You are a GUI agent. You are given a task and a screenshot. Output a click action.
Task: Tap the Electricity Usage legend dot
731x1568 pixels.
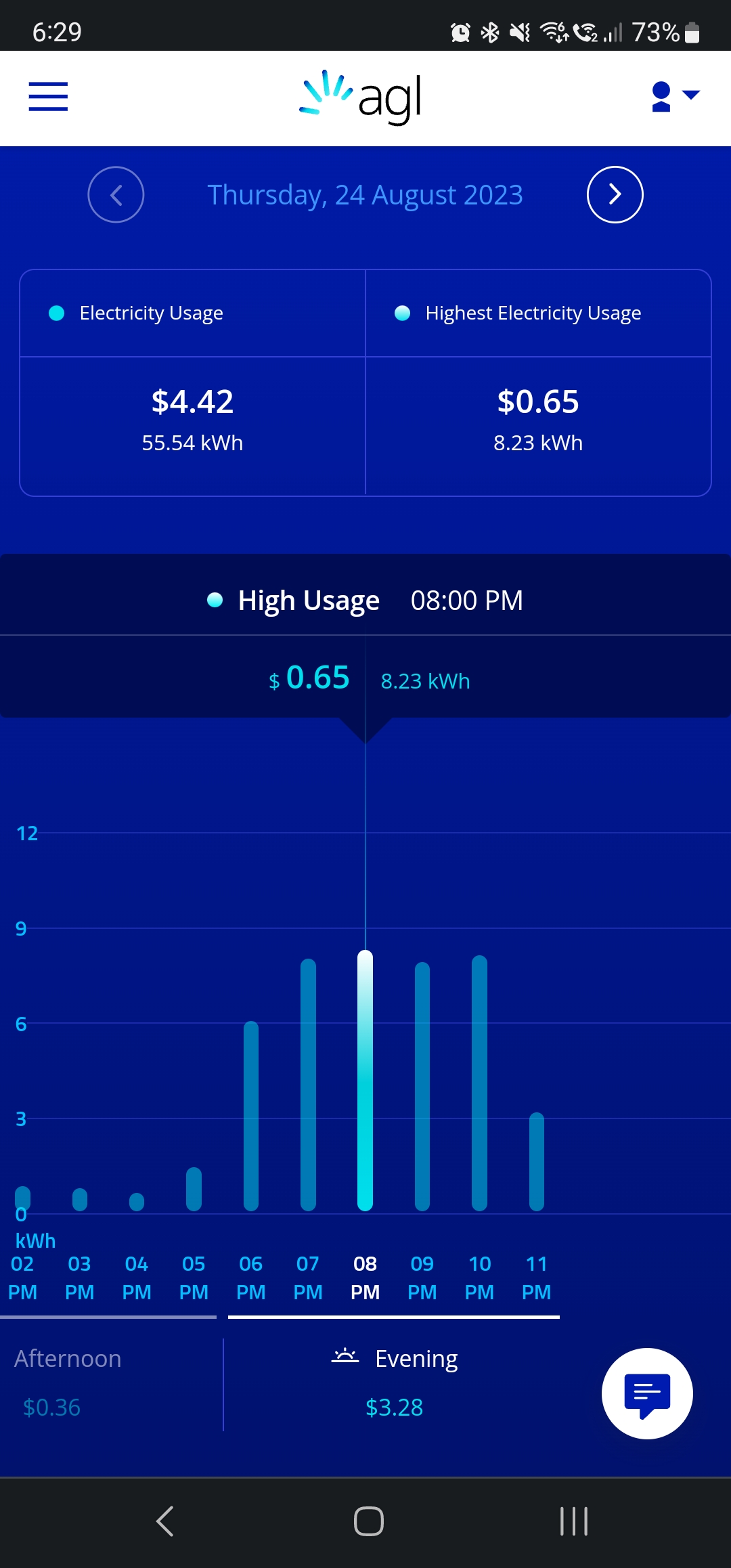click(x=56, y=313)
